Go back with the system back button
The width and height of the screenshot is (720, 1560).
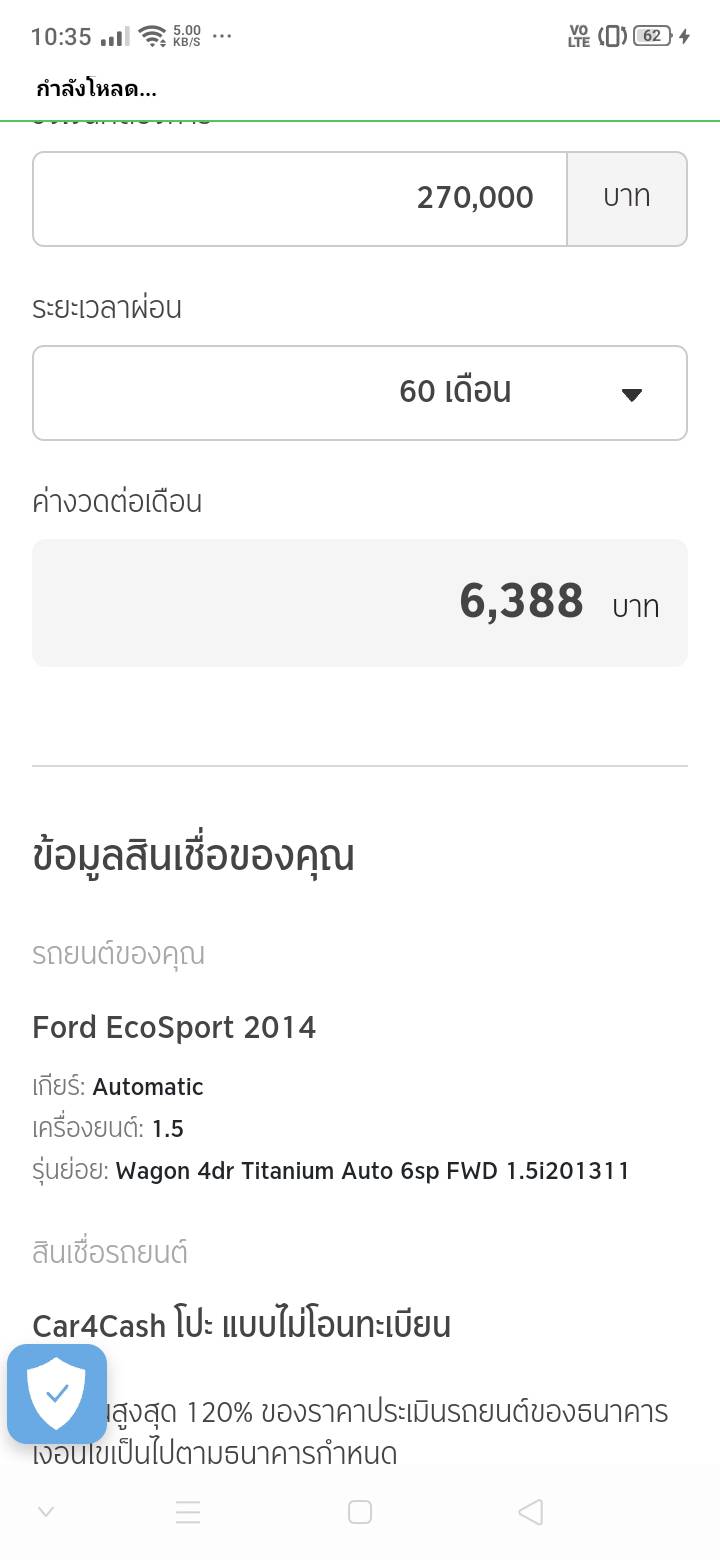click(531, 1512)
